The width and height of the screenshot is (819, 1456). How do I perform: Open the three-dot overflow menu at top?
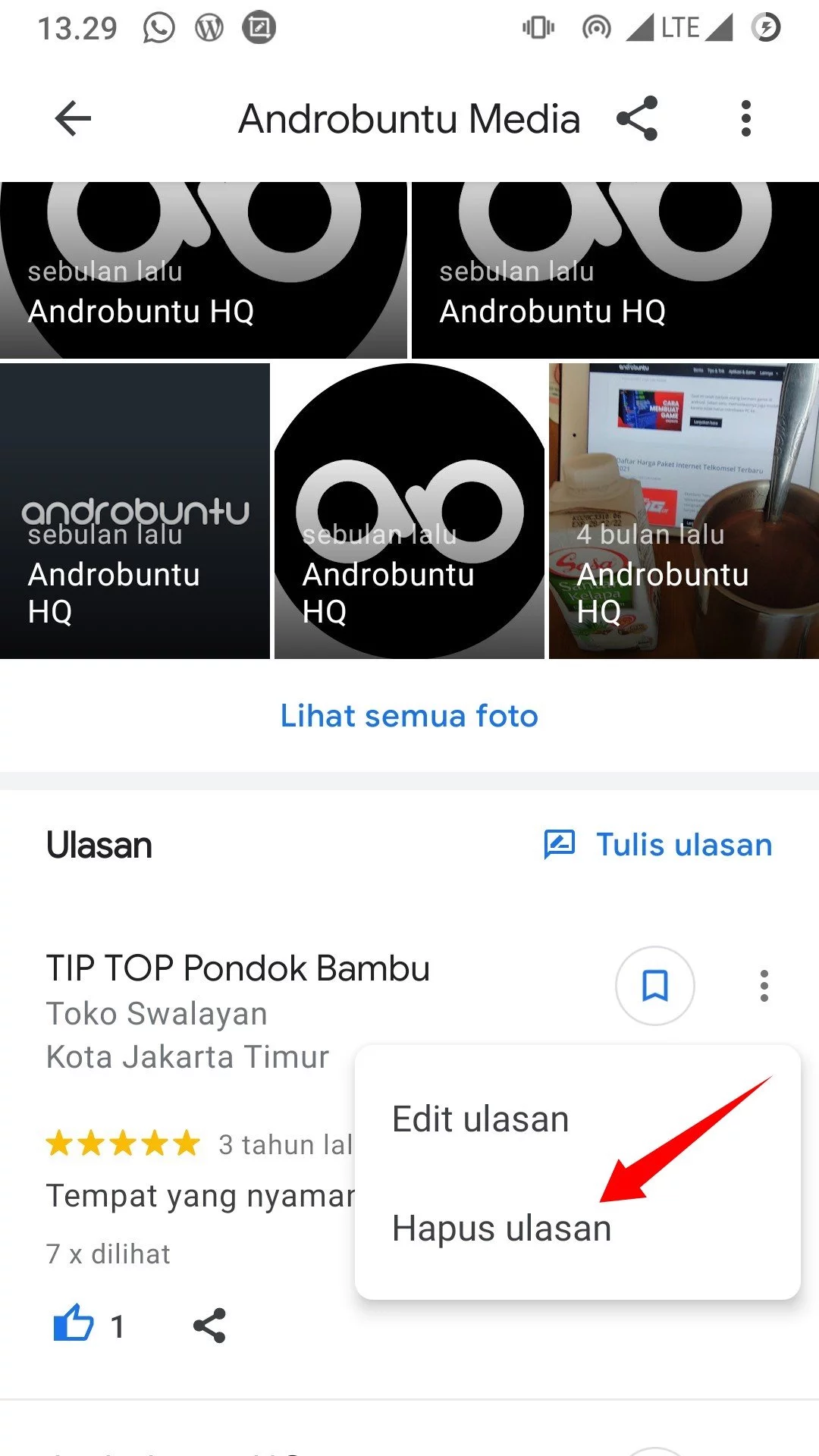pos(746,118)
